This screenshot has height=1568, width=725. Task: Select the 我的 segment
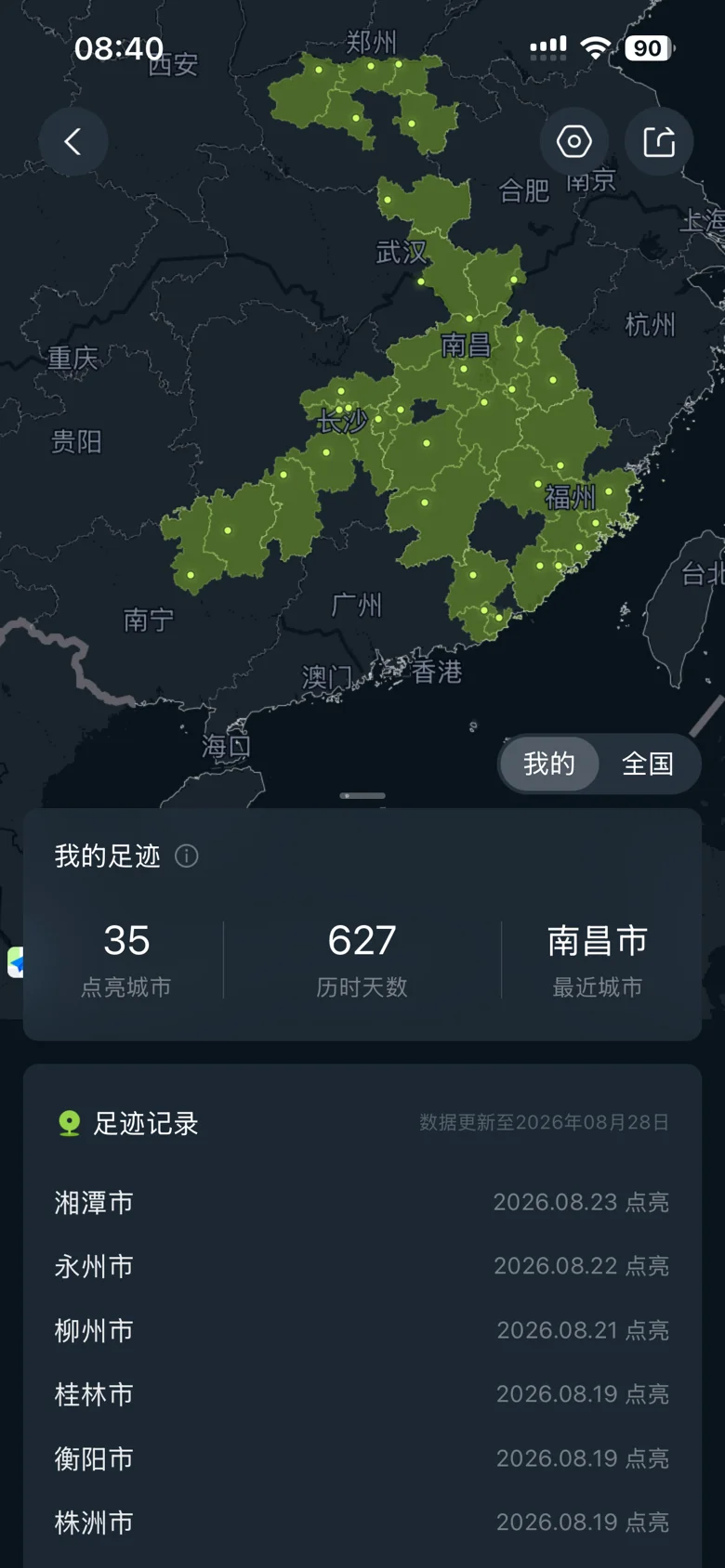coord(549,764)
